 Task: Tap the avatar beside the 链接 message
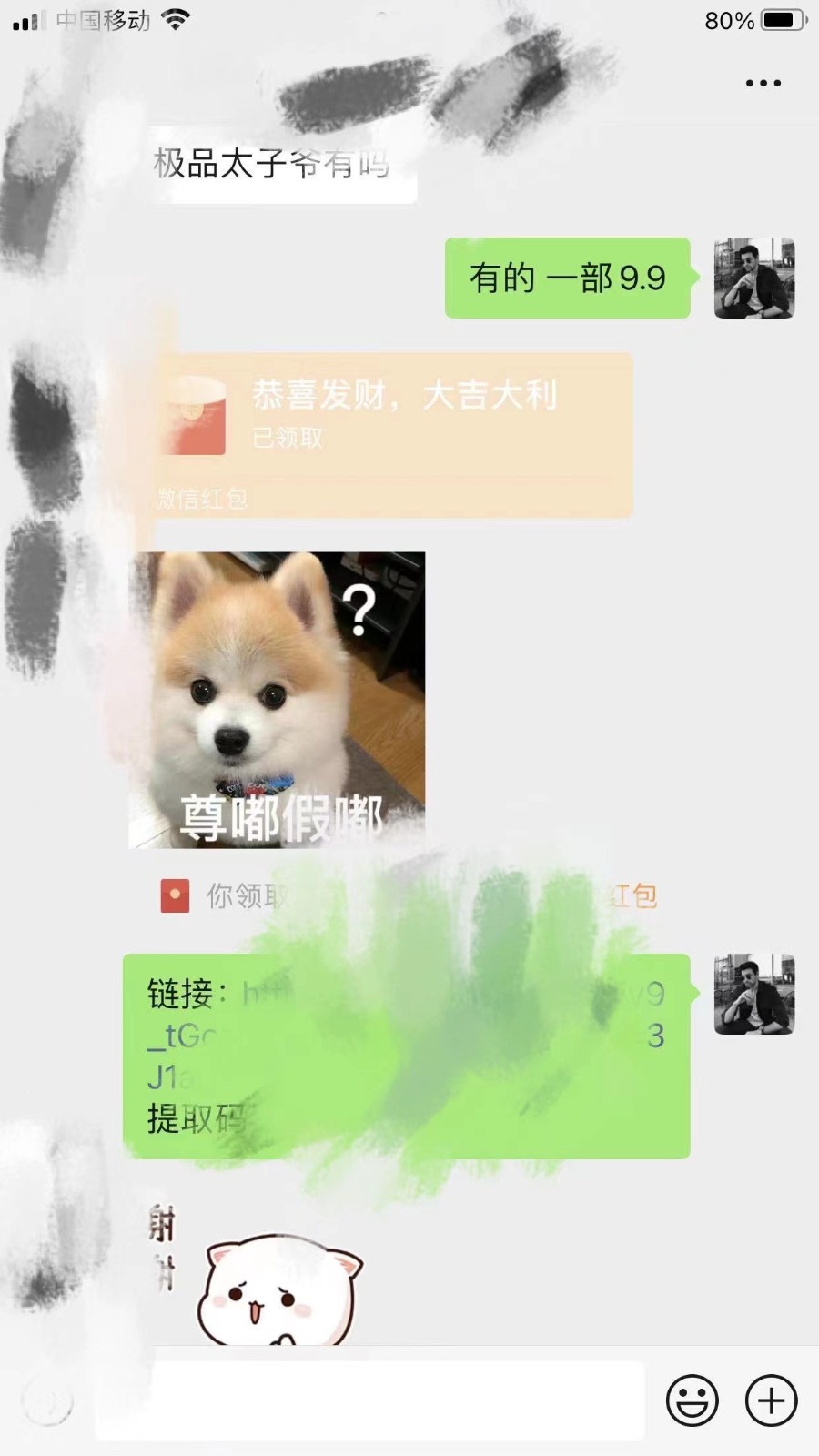point(753,994)
